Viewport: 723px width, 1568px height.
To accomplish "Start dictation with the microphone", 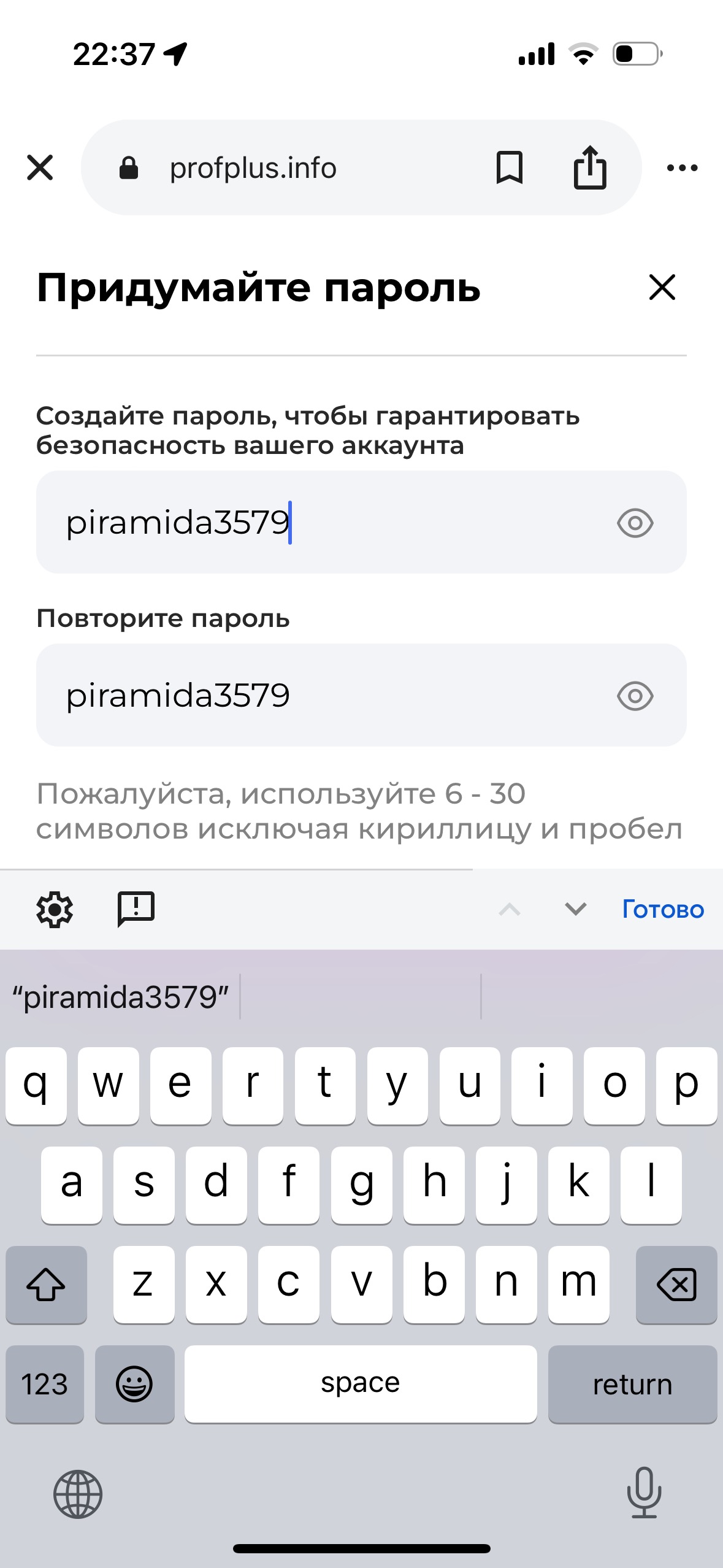I will coord(644,1493).
